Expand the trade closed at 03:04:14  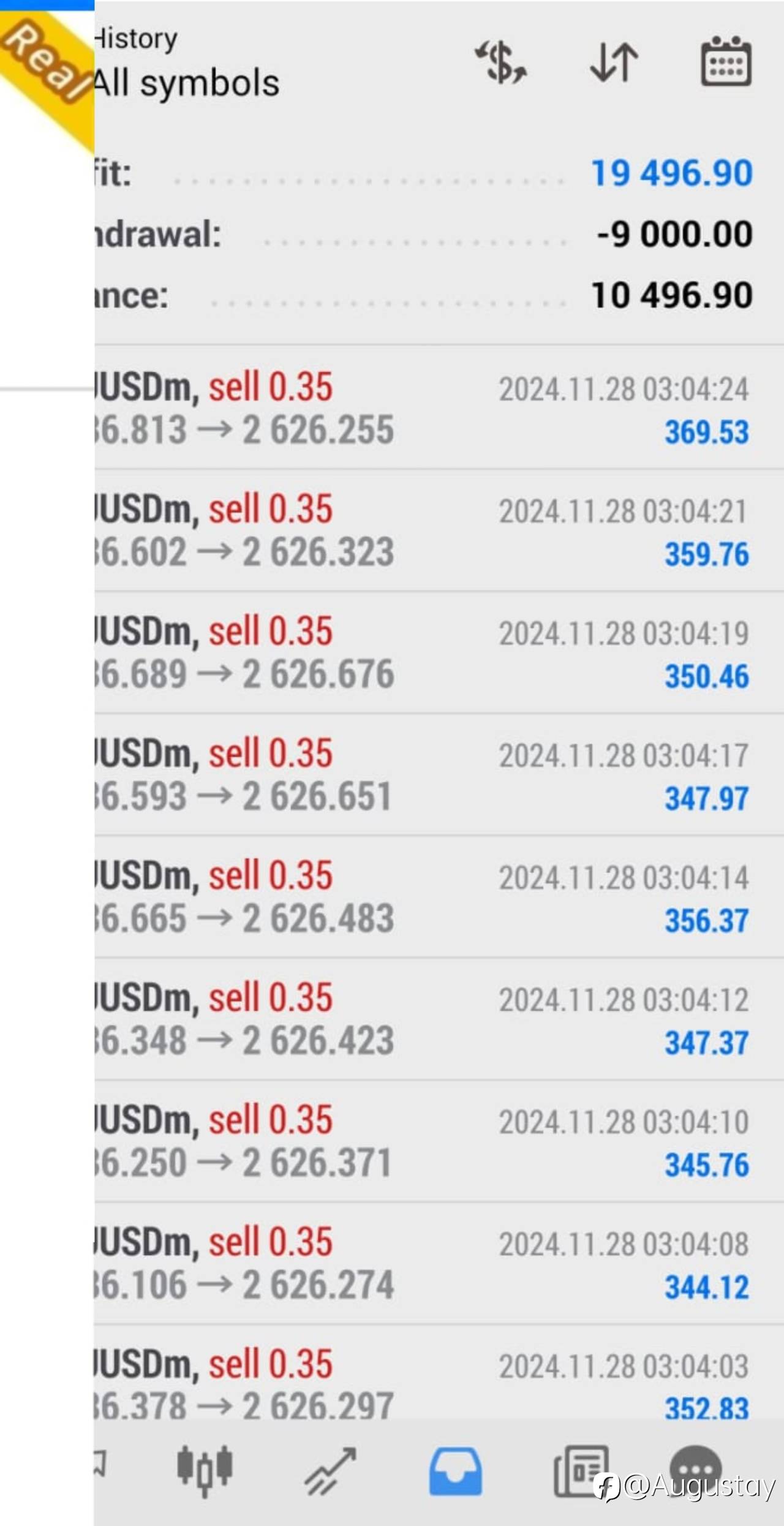(x=423, y=897)
